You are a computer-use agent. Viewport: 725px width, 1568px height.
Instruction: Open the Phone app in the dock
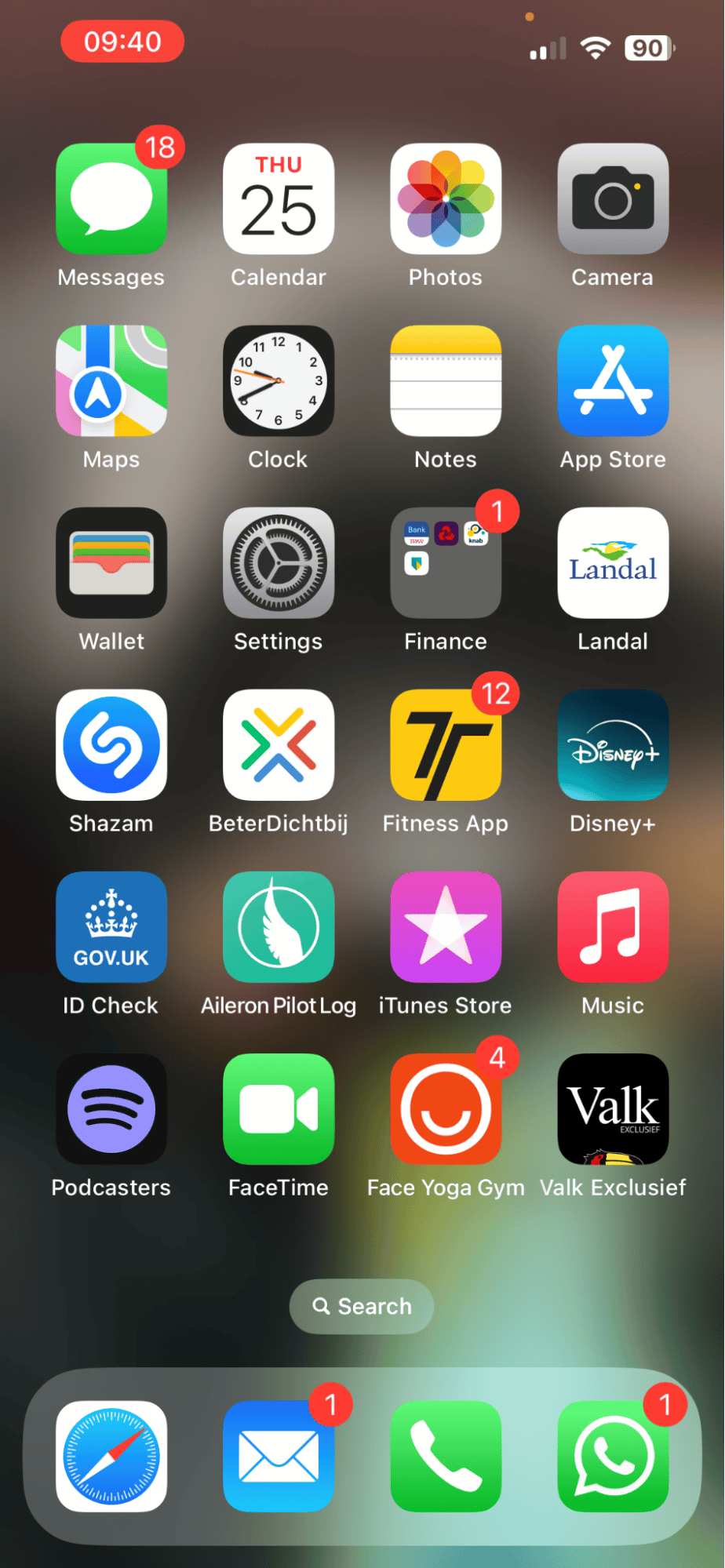coord(445,1455)
